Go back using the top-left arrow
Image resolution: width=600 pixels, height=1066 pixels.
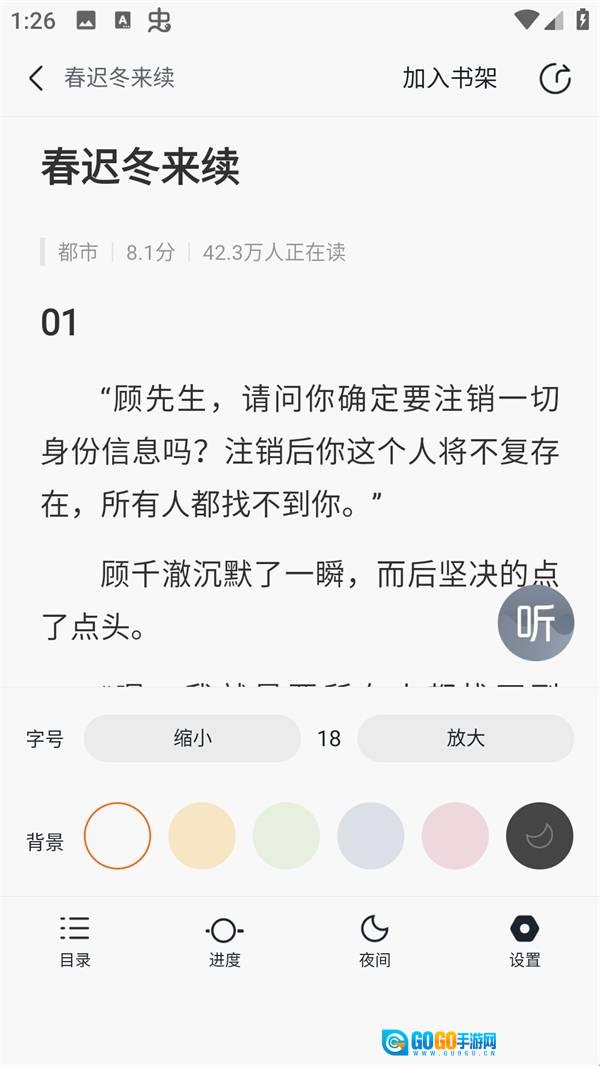coord(36,78)
